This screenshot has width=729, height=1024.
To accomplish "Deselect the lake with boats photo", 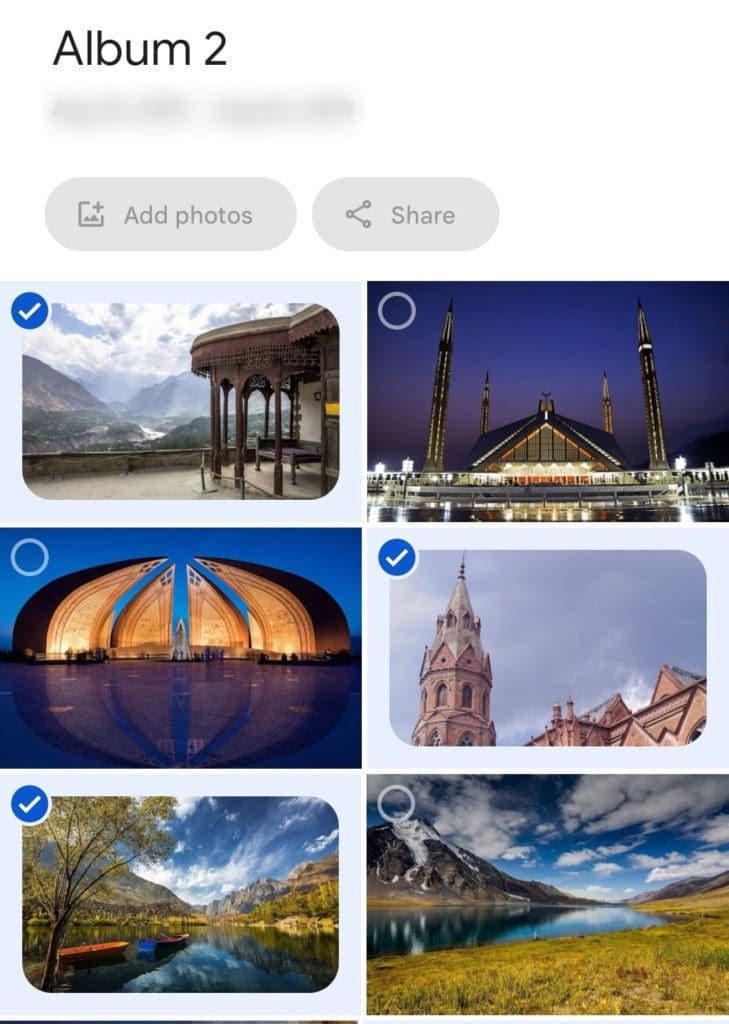I will pyautogui.click(x=31, y=804).
